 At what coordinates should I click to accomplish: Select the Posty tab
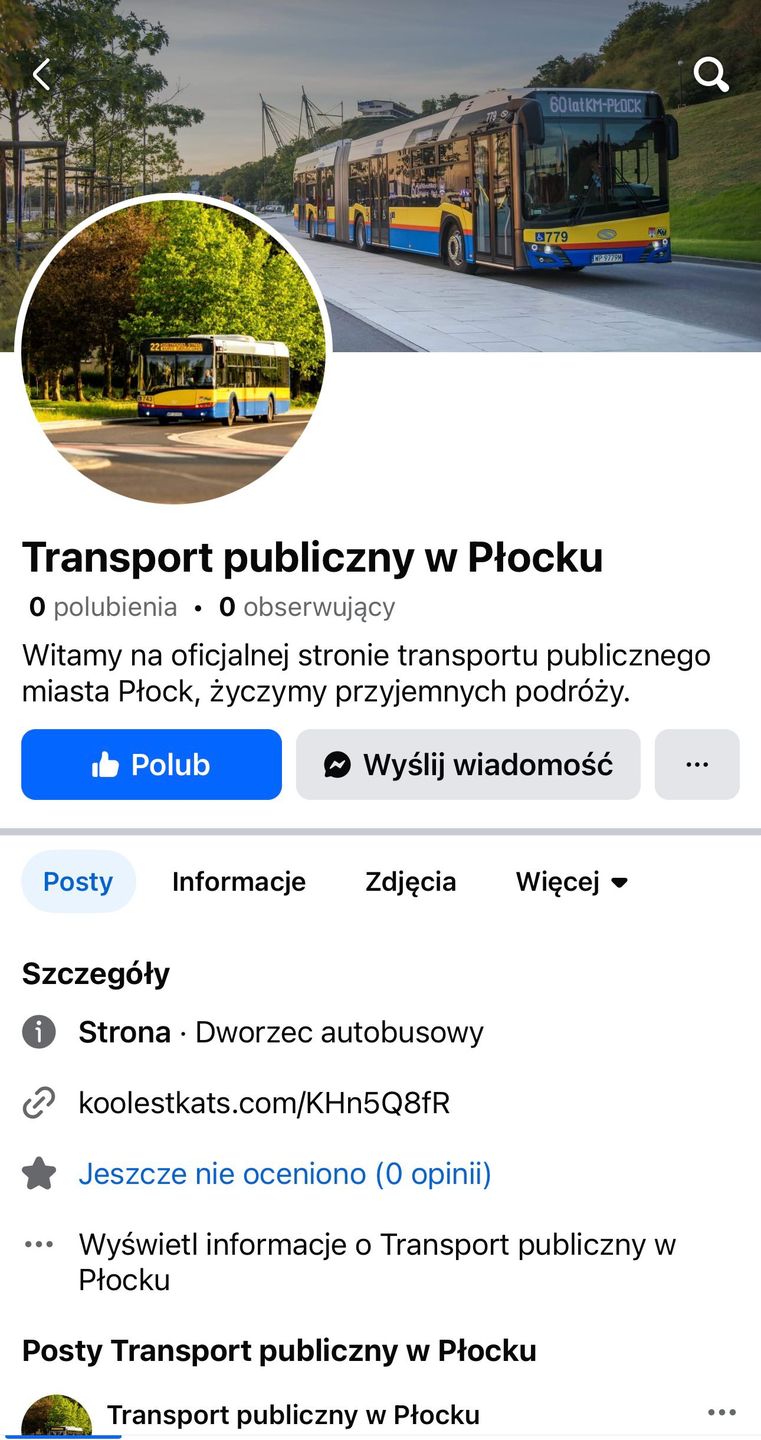pyautogui.click(x=78, y=881)
